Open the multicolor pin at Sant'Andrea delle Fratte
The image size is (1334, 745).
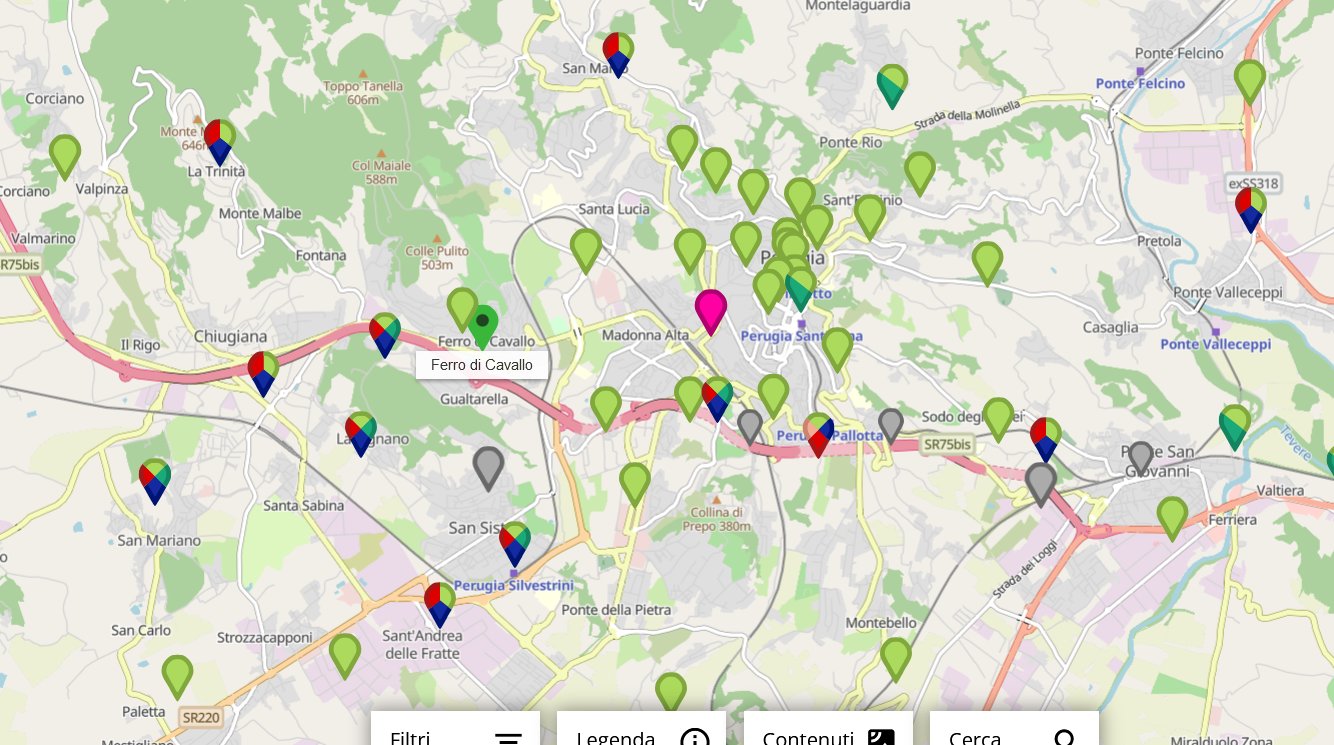[439, 601]
